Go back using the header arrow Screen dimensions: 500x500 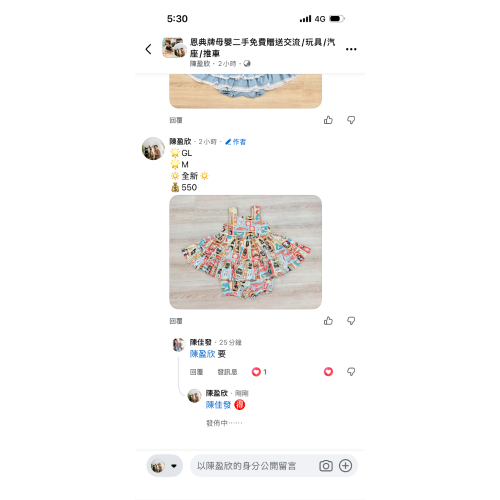[149, 49]
